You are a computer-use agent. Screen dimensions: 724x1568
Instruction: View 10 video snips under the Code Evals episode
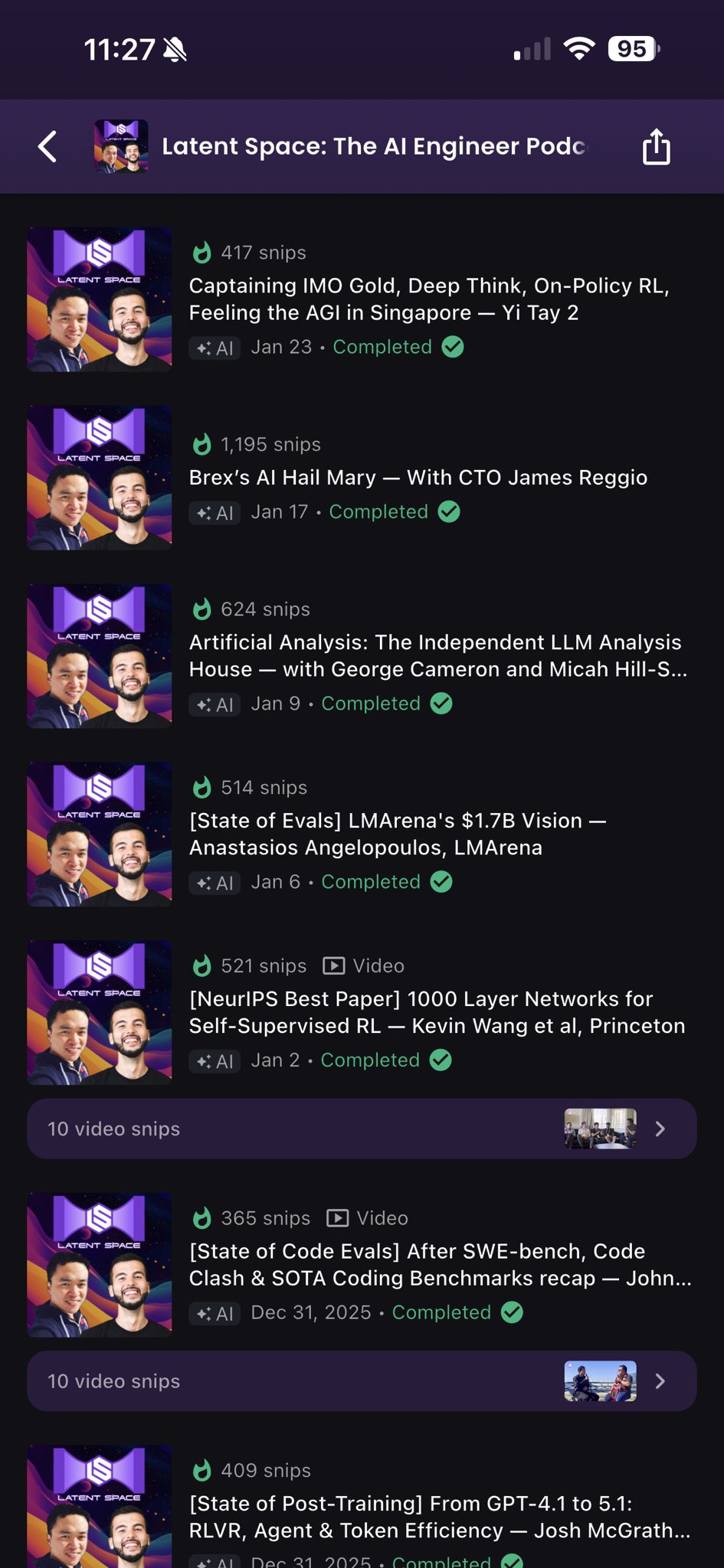[x=362, y=1381]
